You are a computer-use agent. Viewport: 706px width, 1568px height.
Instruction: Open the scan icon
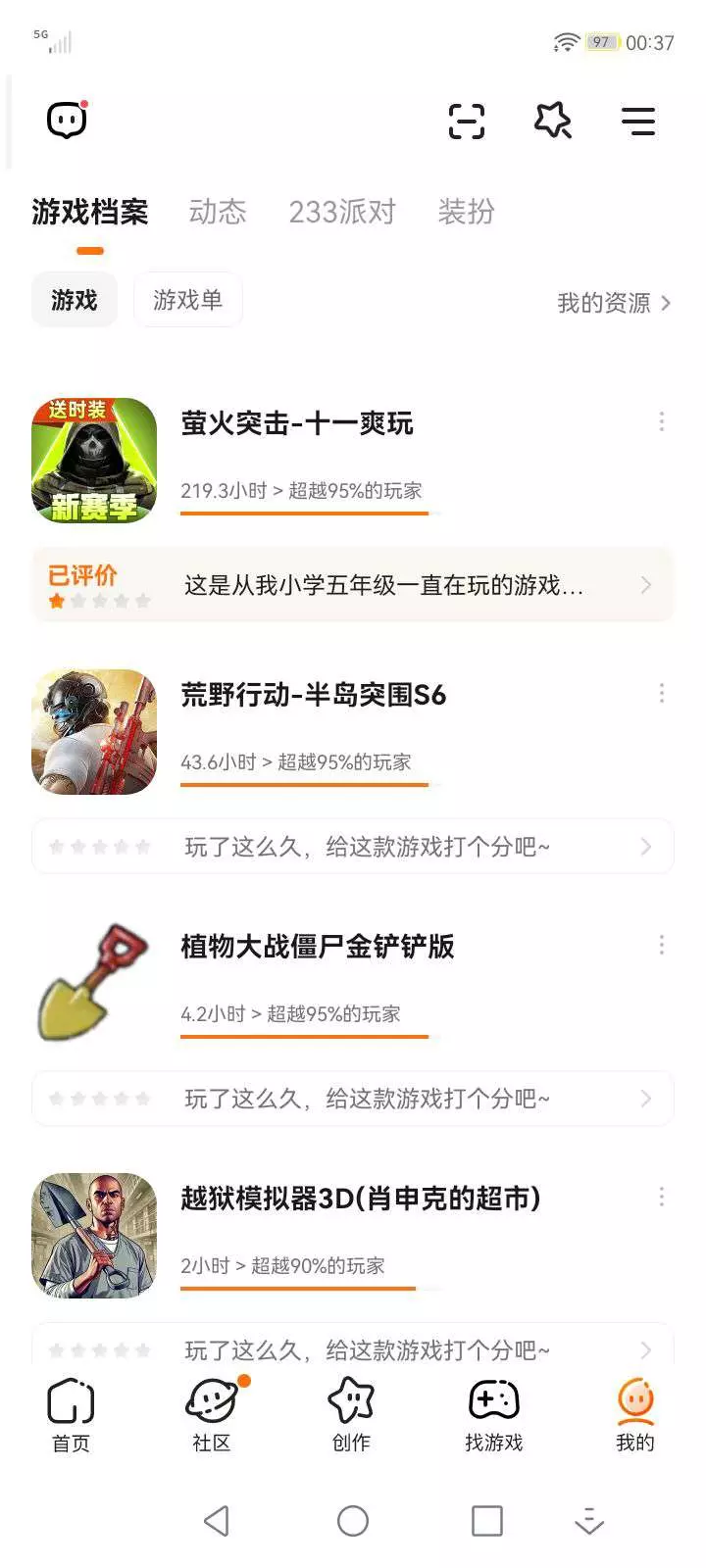pyautogui.click(x=467, y=122)
